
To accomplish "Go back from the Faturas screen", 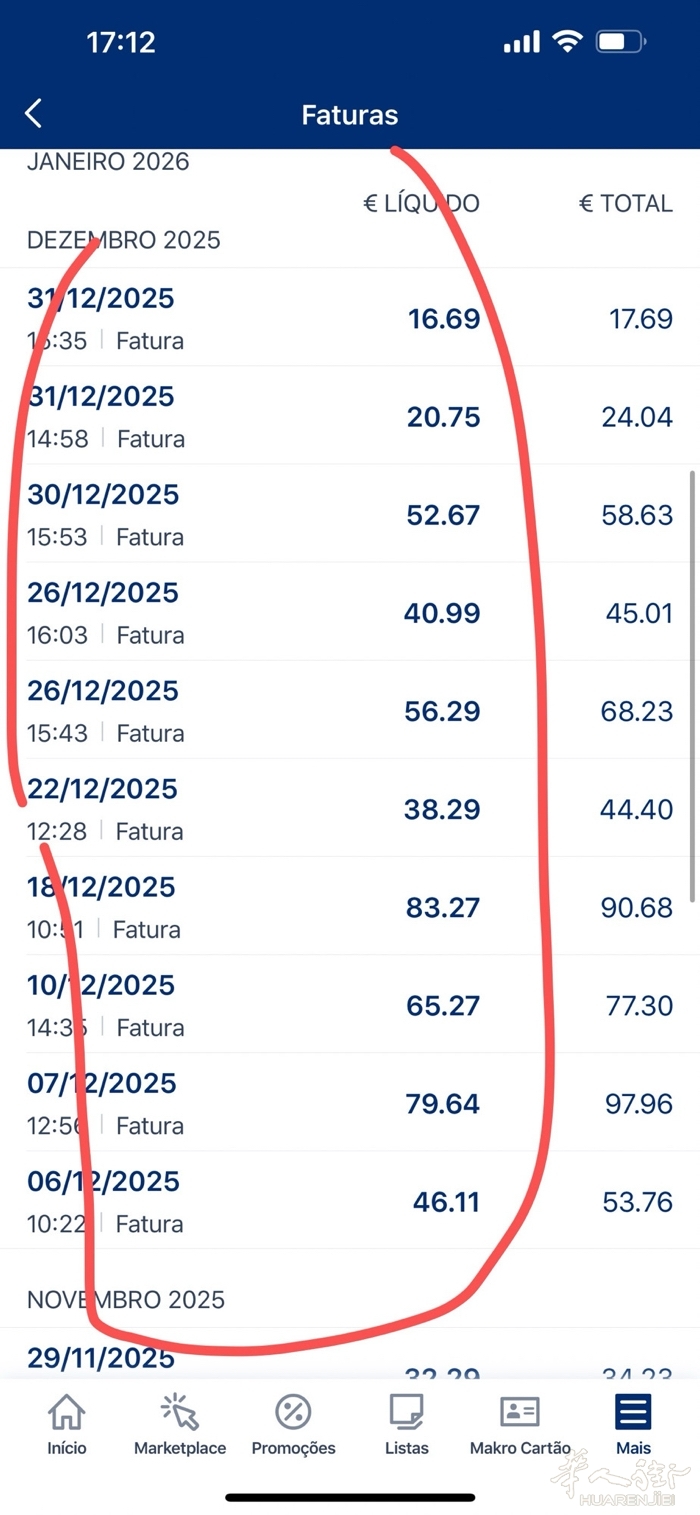I will (x=34, y=114).
